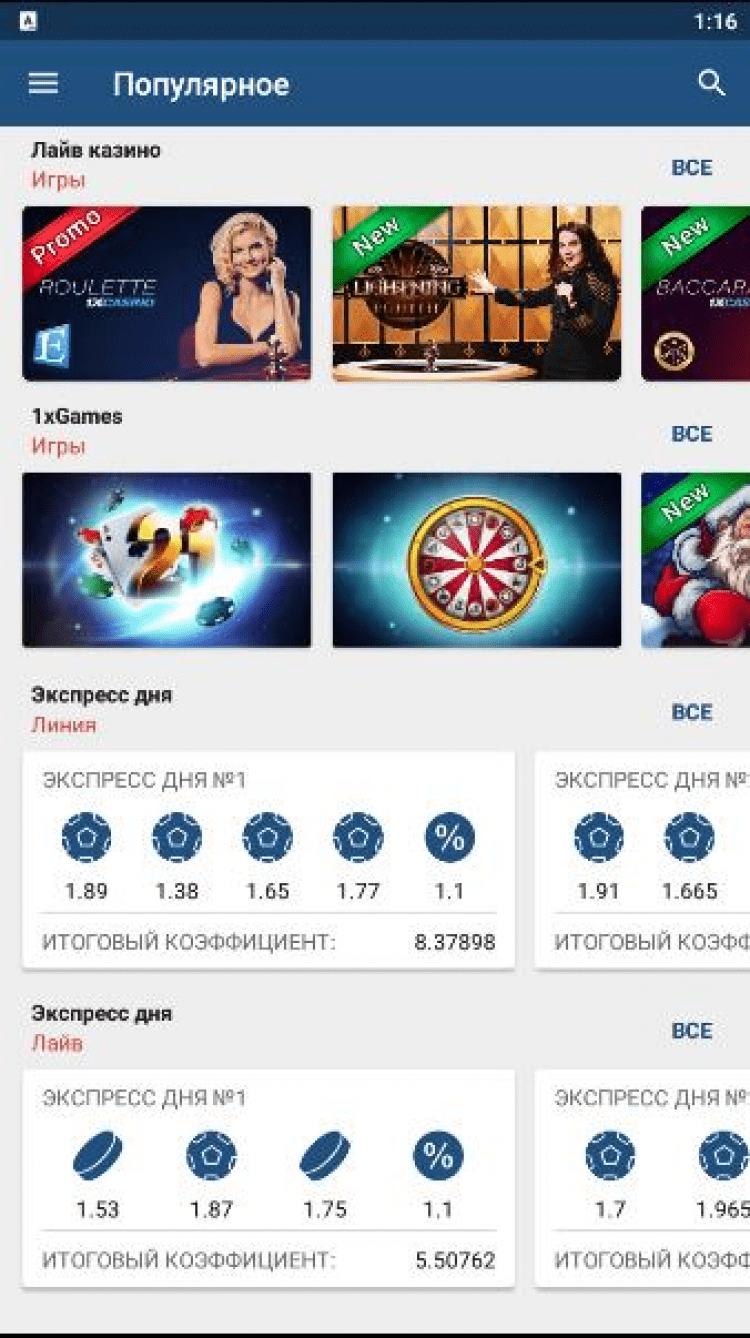Open the Baccarat live casino tile
750x1338 pixels.
pos(696,293)
